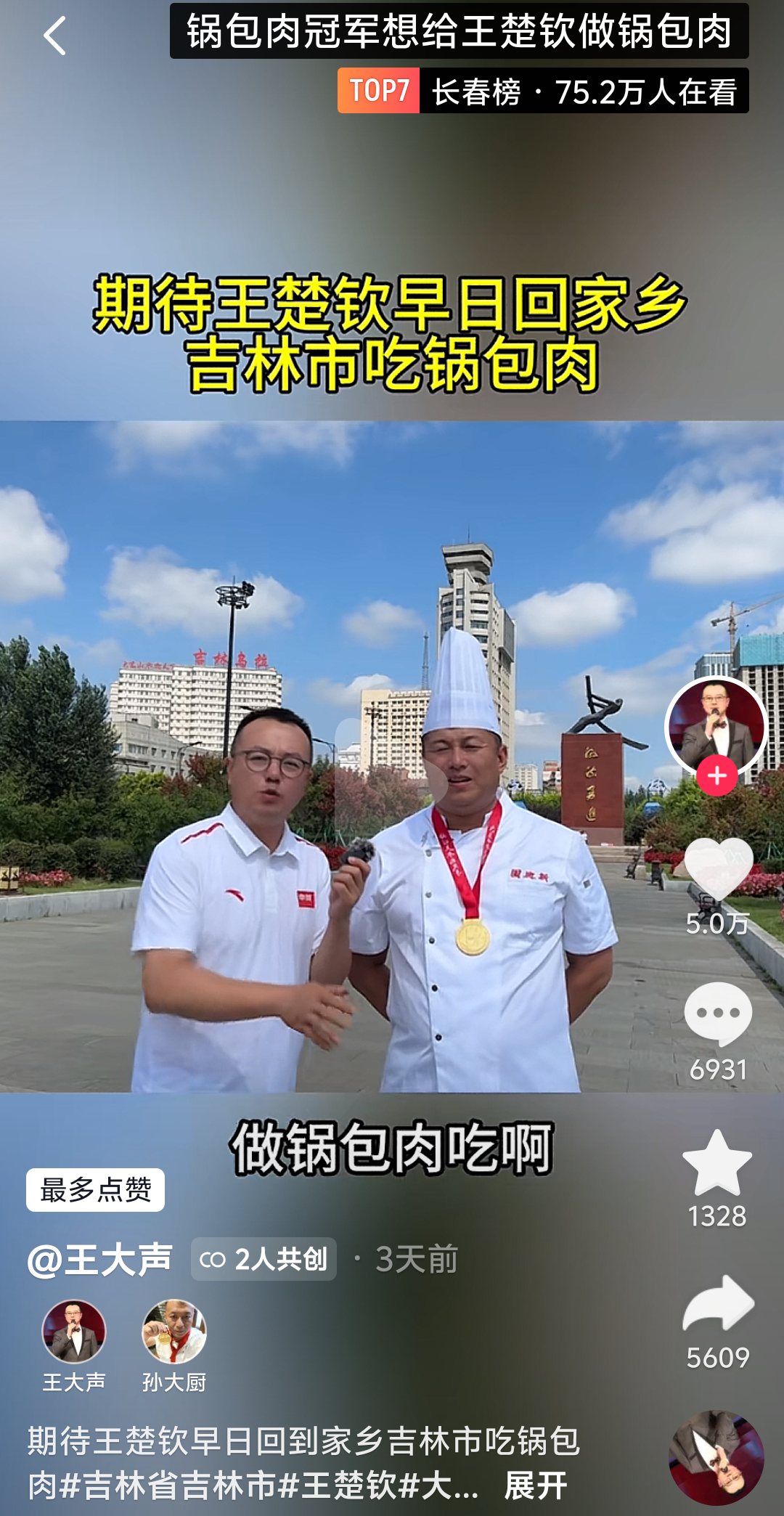Open the creator's avatar profile
The image size is (784, 1516).
[x=716, y=726]
